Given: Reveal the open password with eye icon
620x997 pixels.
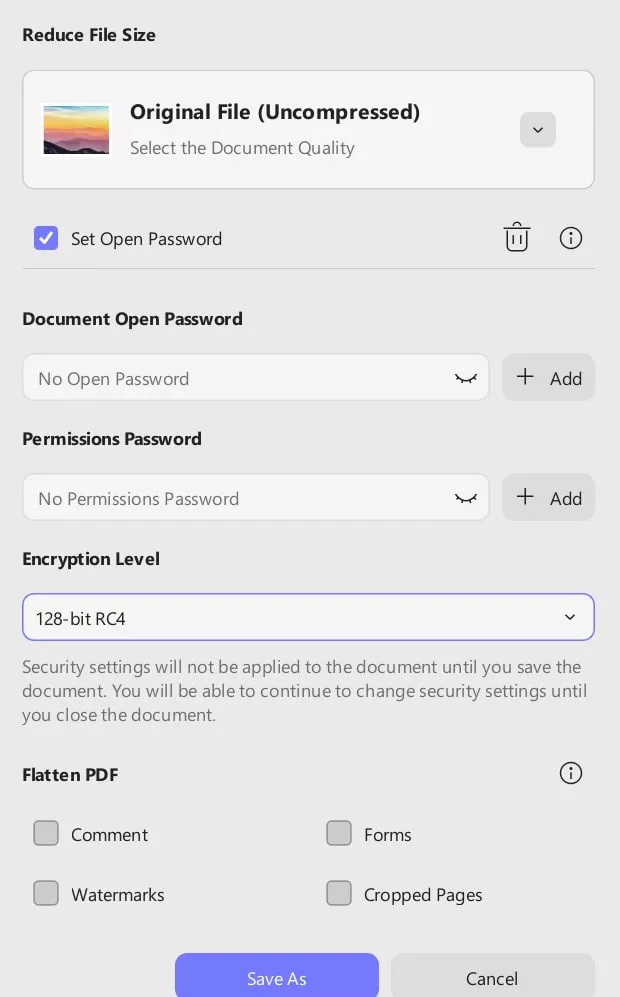Looking at the screenshot, I should tap(465, 378).
